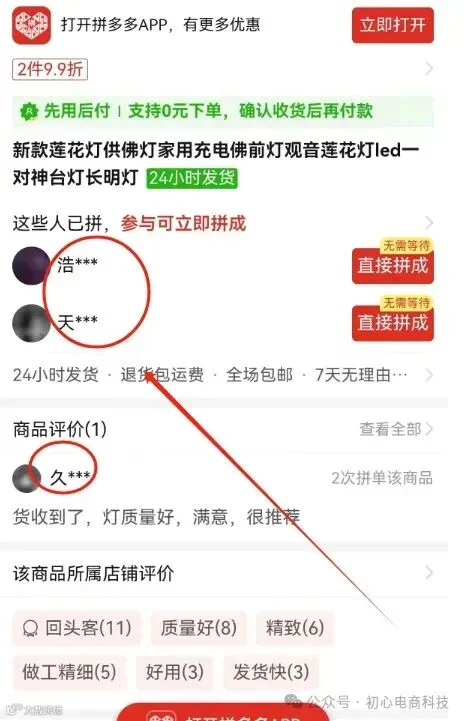Open the 24小时发货 service guarantees row
The width and height of the screenshot is (464, 721).
(223, 375)
